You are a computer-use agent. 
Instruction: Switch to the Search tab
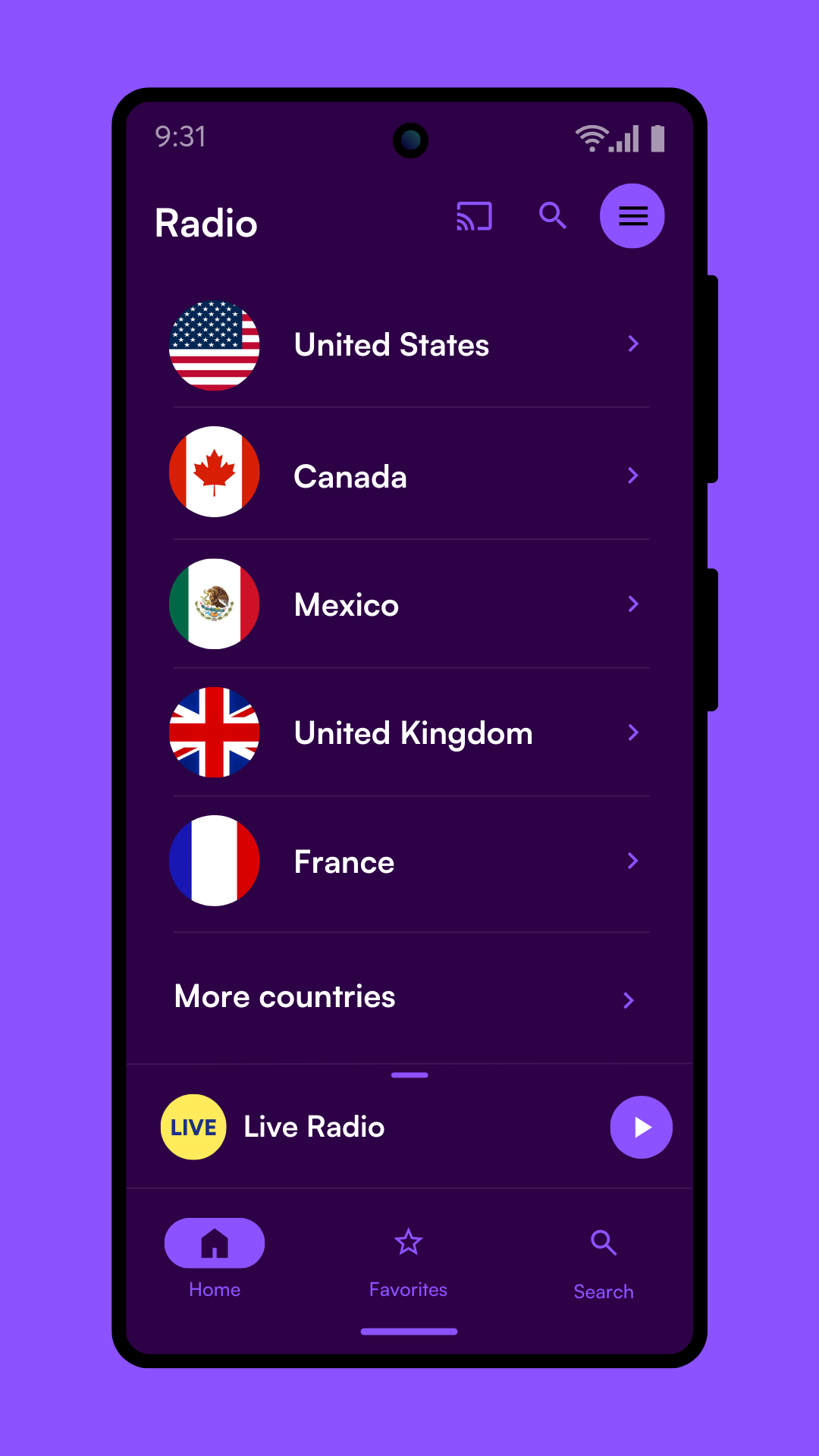603,1259
